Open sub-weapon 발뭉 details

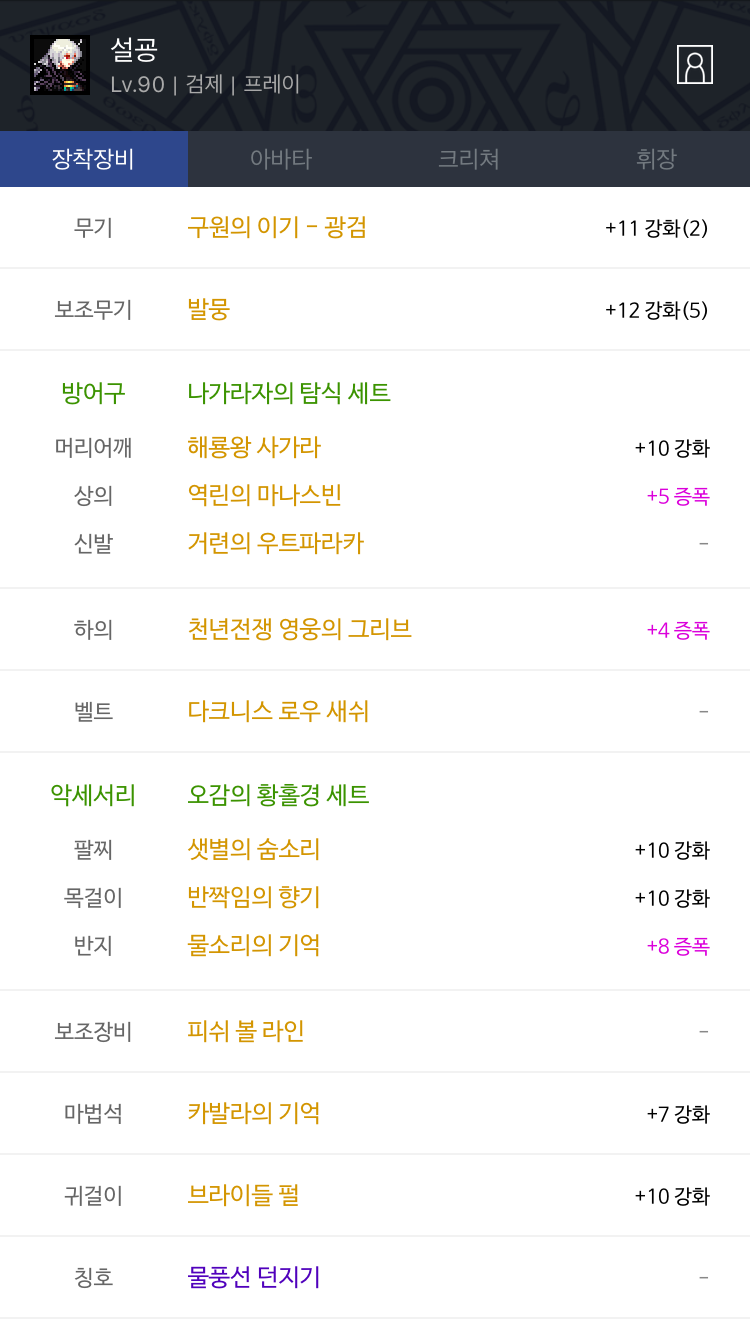click(x=208, y=309)
